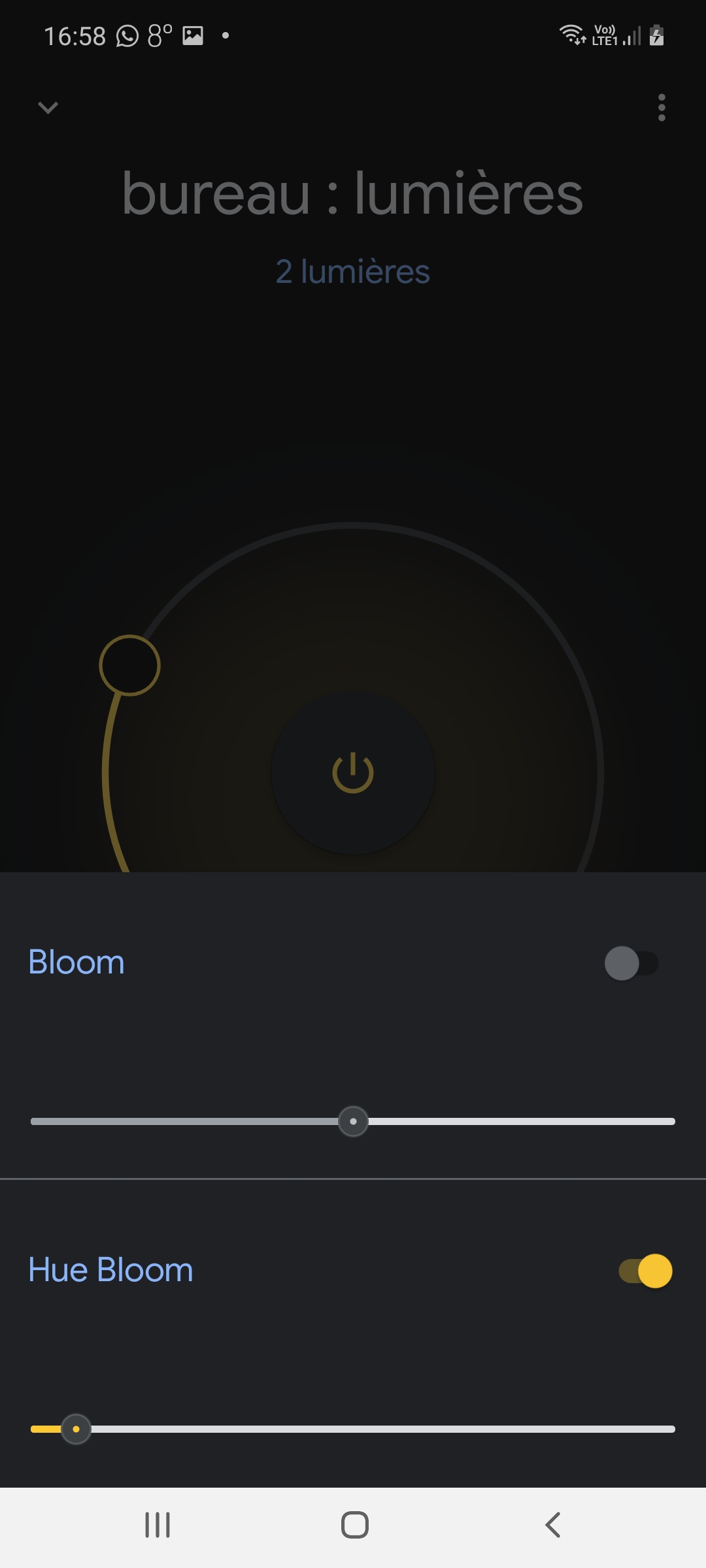Turn on the Bloom switch

point(631,963)
